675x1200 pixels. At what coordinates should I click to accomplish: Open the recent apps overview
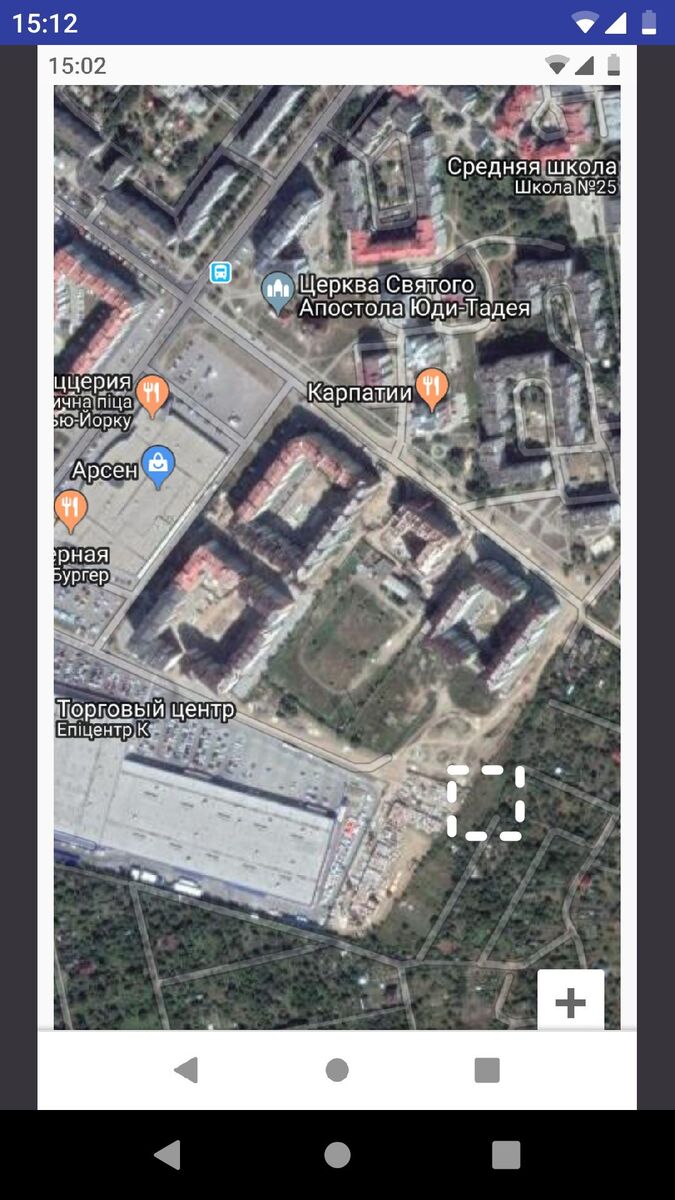[x=506, y=1154]
